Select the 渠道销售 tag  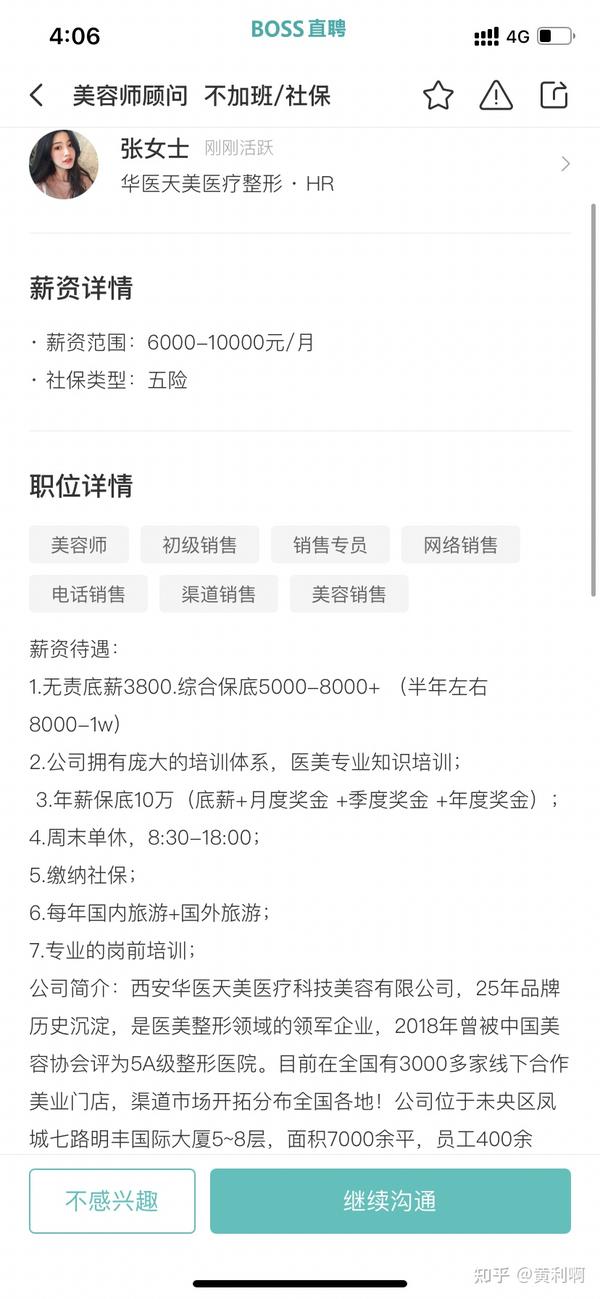point(218,594)
